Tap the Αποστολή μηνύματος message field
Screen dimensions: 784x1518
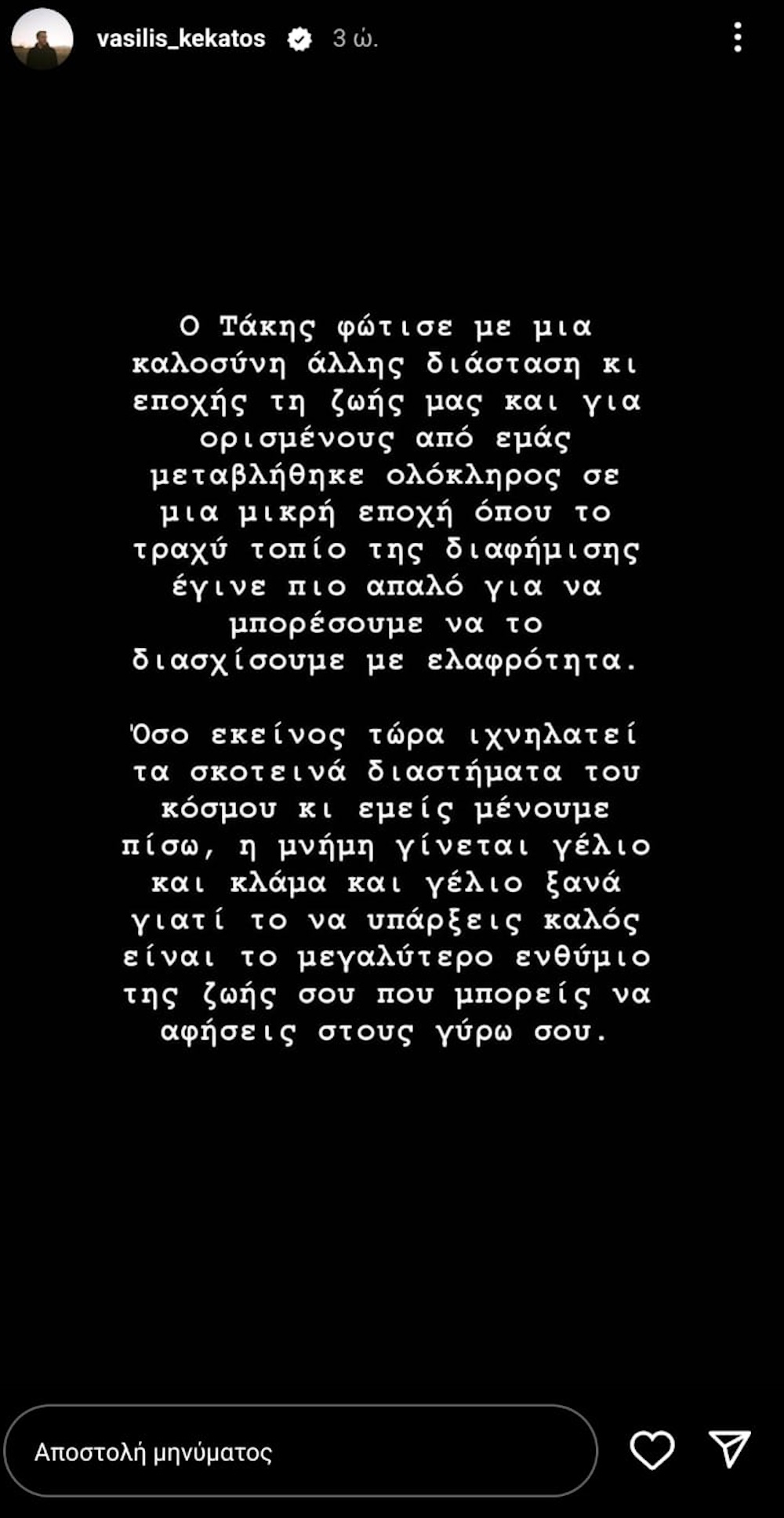[301, 1451]
